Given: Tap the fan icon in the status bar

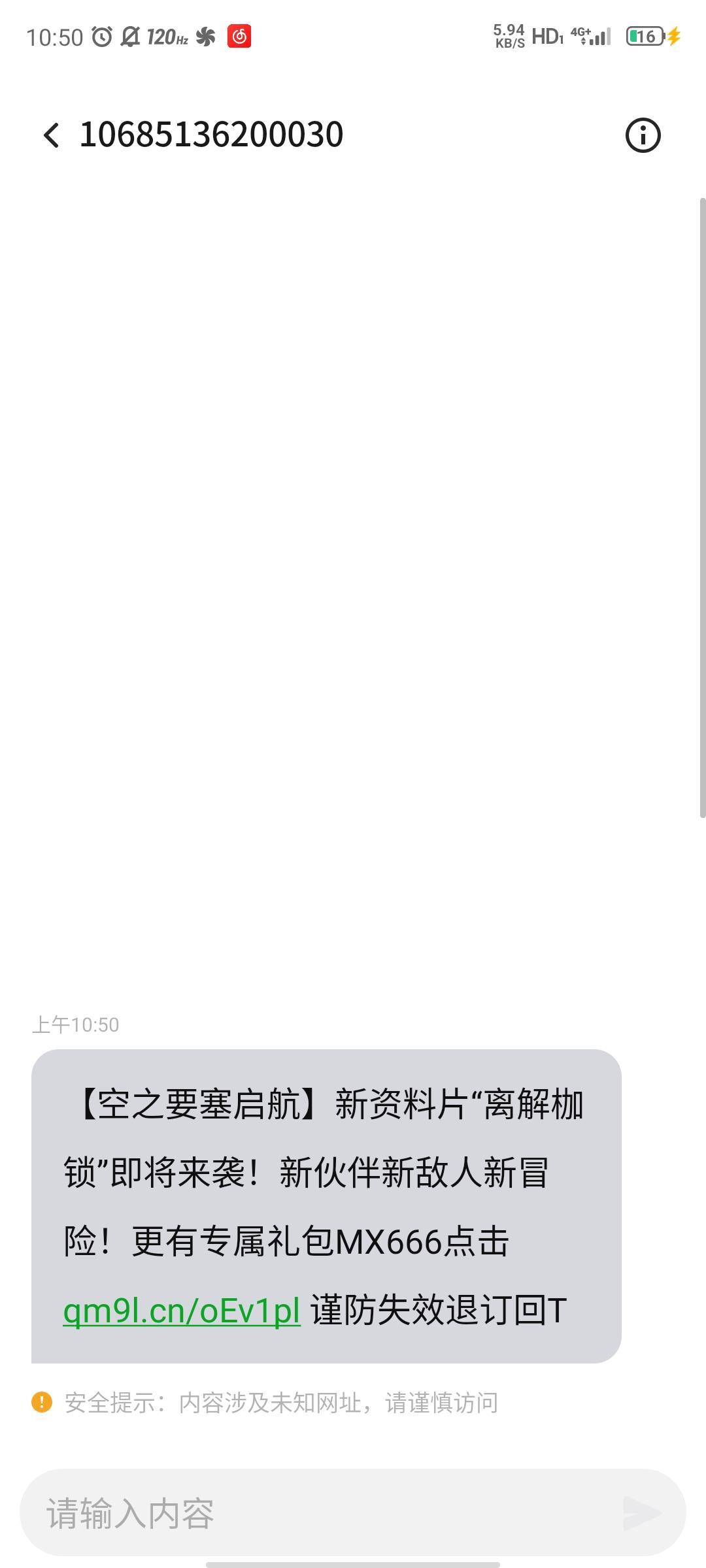Looking at the screenshot, I should (205, 37).
